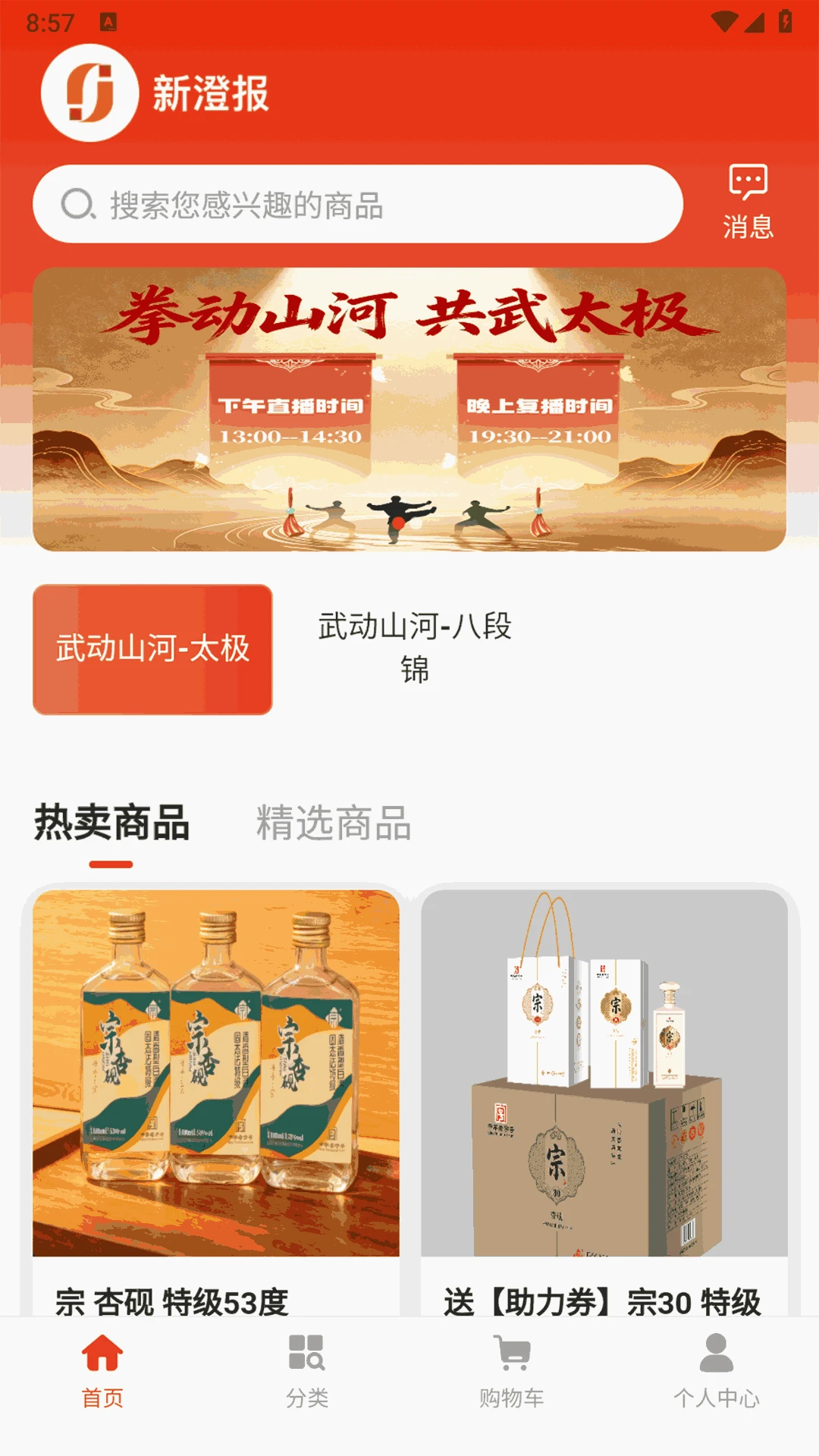This screenshot has width=819, height=1456.
Task: Switch to the 分类 categories tab
Action: [x=307, y=1371]
